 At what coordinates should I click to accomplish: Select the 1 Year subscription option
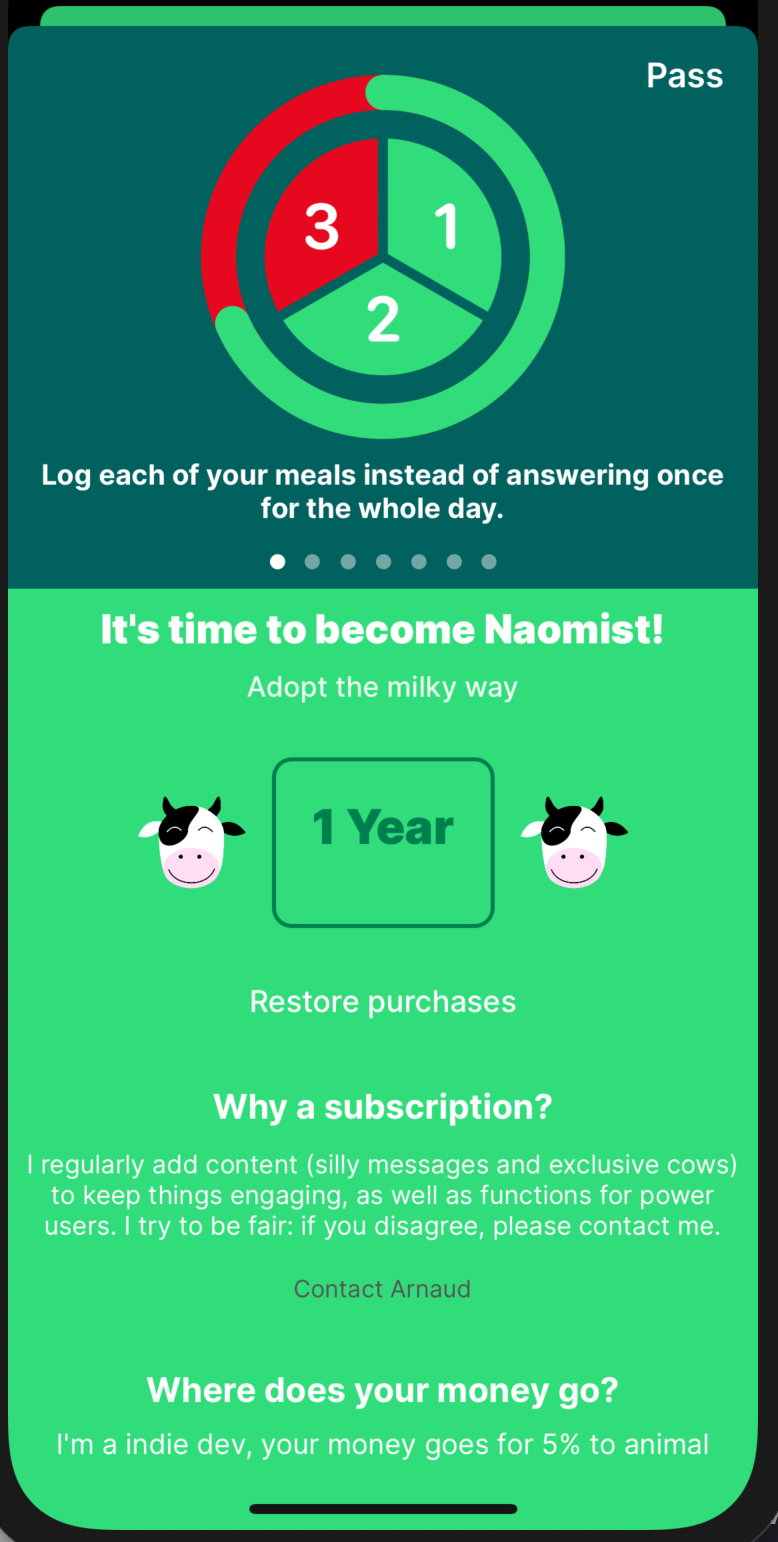tap(383, 842)
